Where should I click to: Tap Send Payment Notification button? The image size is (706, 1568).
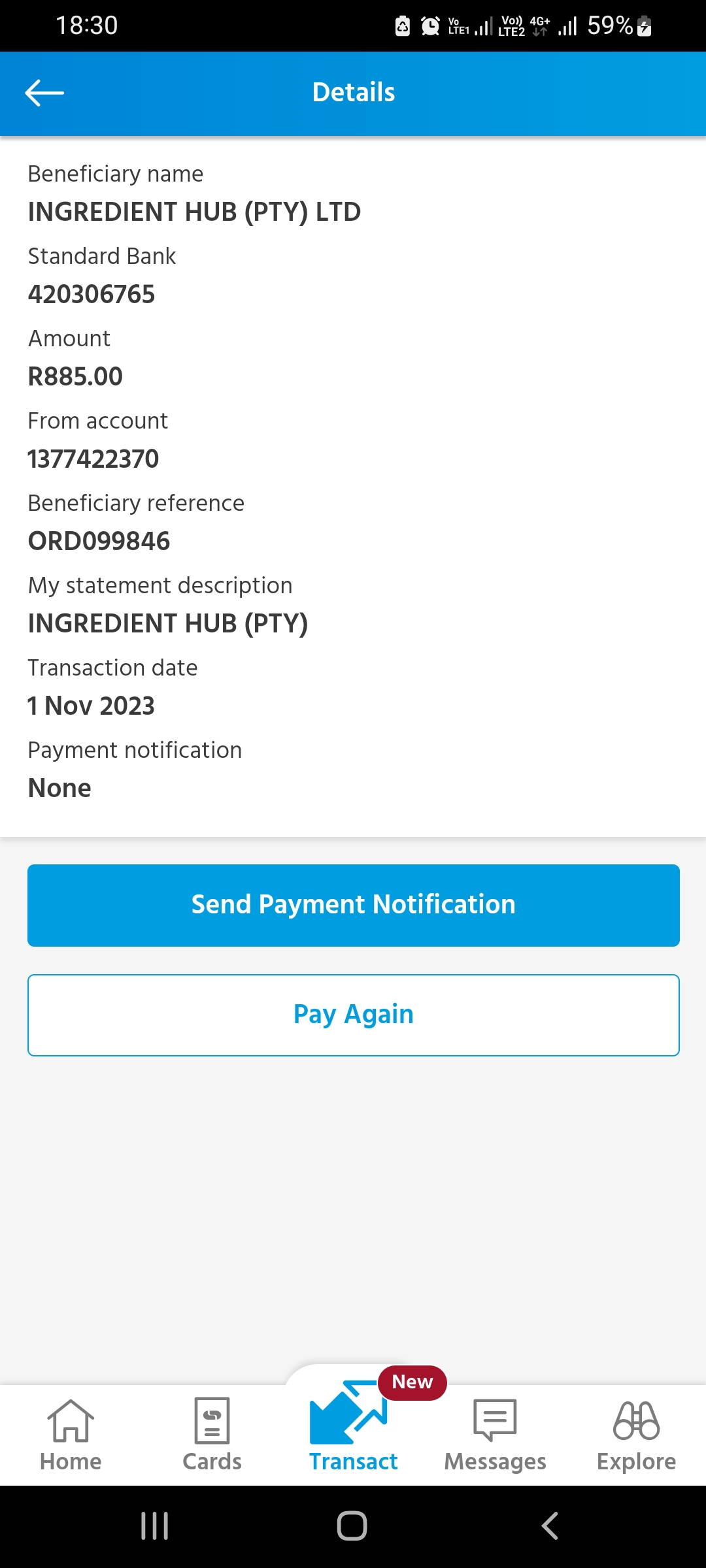pos(353,905)
